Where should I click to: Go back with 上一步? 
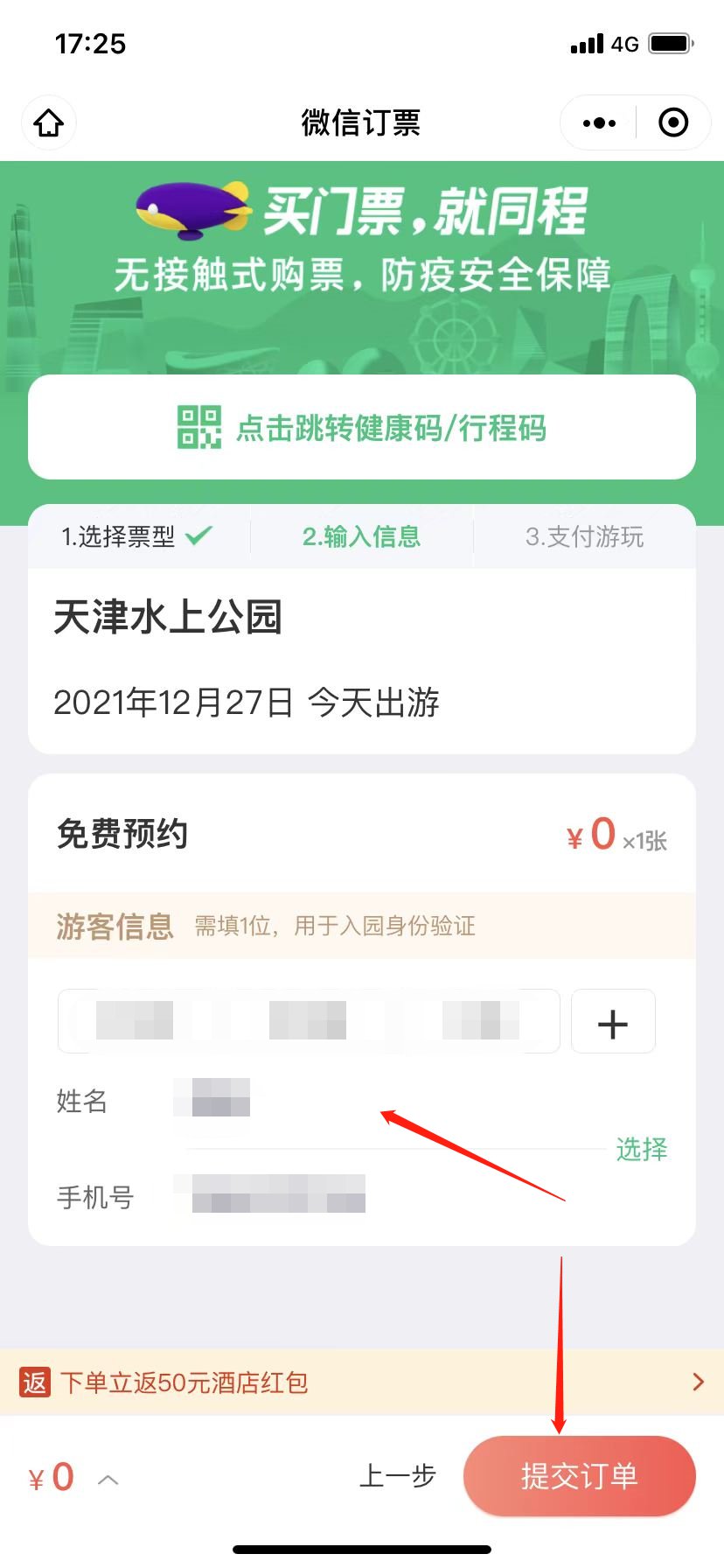[397, 1476]
